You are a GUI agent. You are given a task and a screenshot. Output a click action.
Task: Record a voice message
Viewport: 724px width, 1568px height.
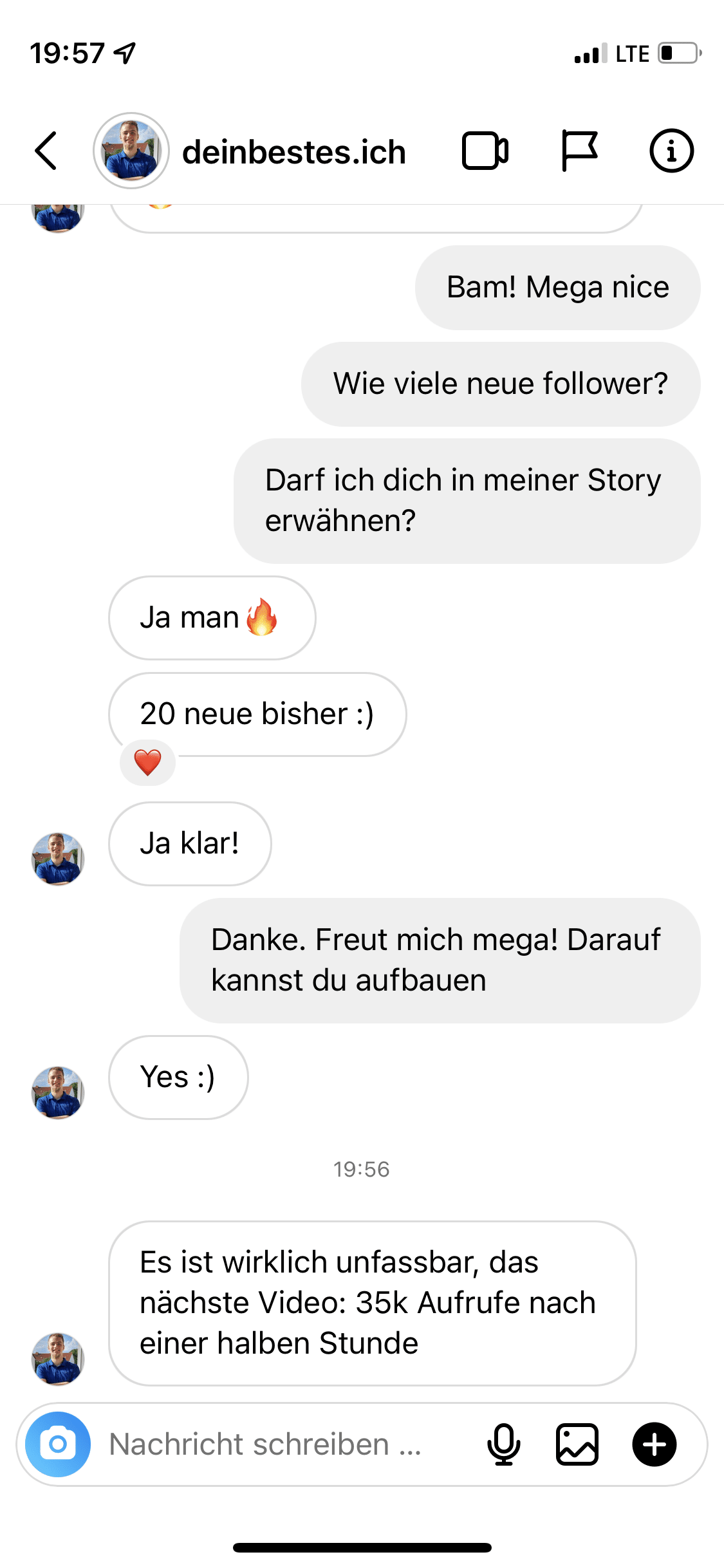click(x=503, y=1444)
